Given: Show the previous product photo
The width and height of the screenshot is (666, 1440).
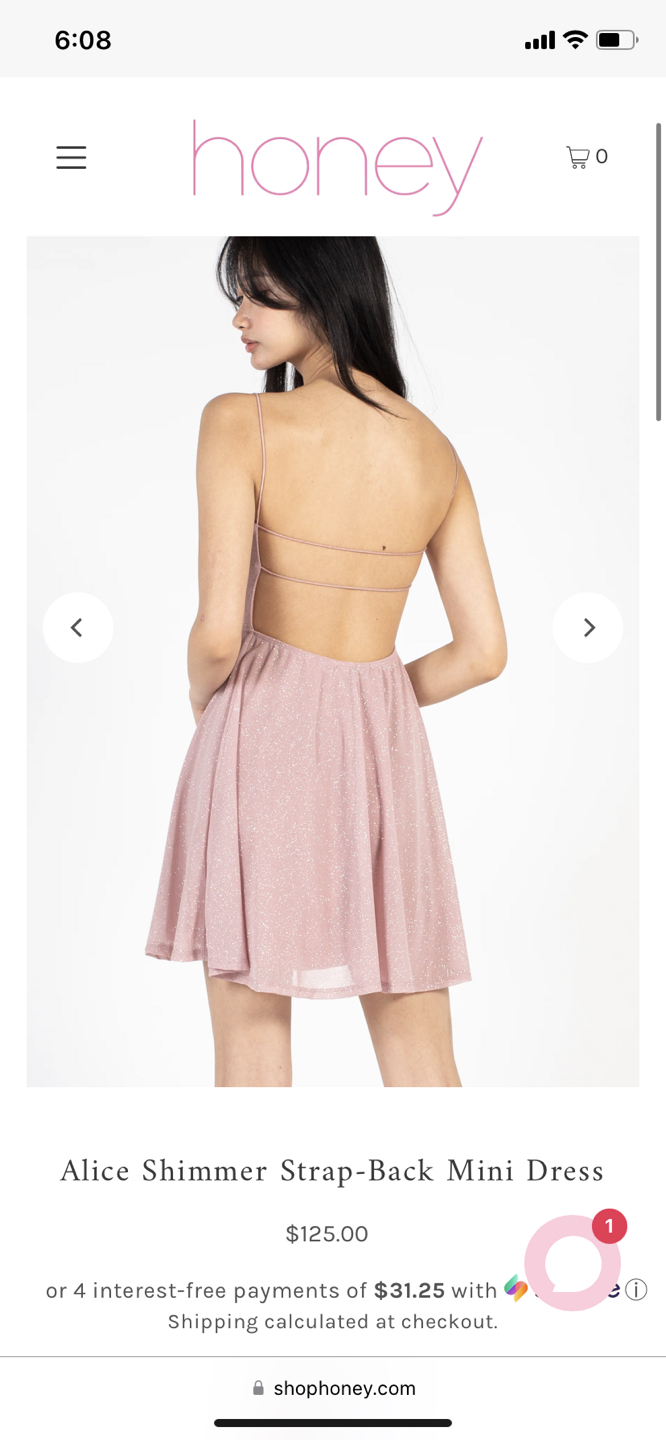Looking at the screenshot, I should [x=77, y=628].
